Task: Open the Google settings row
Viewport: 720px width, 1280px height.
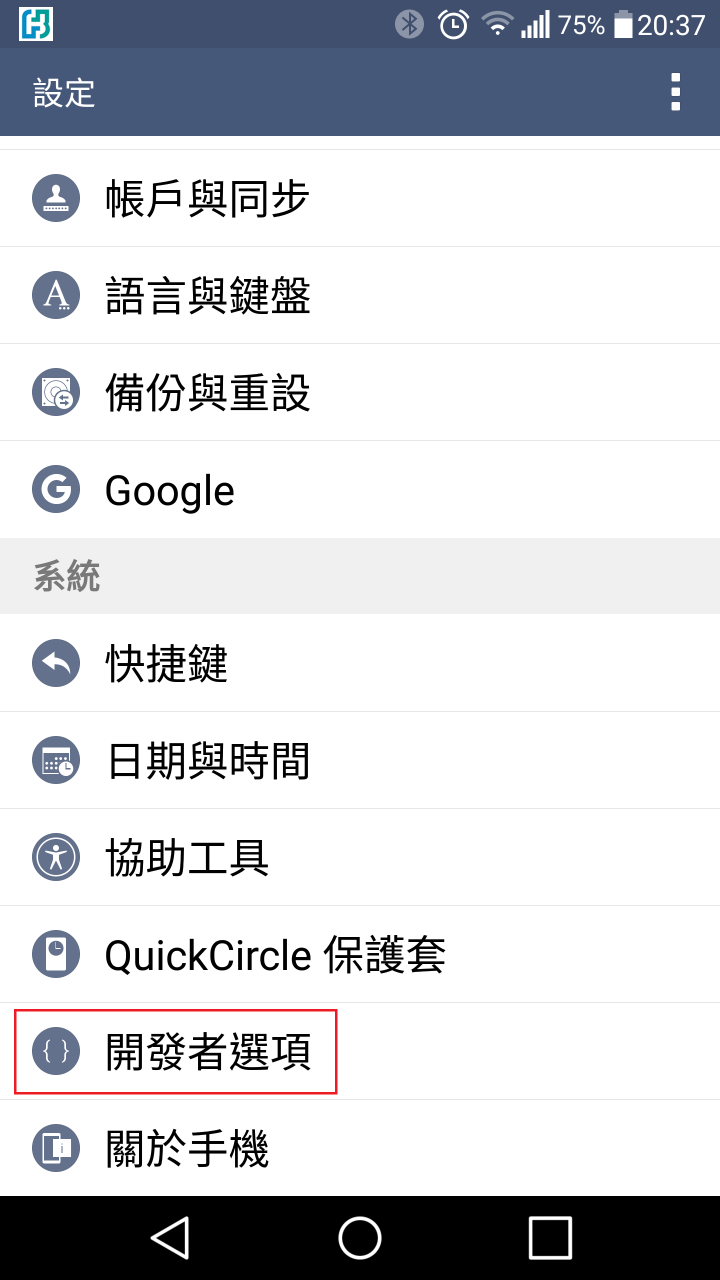Action: point(360,490)
